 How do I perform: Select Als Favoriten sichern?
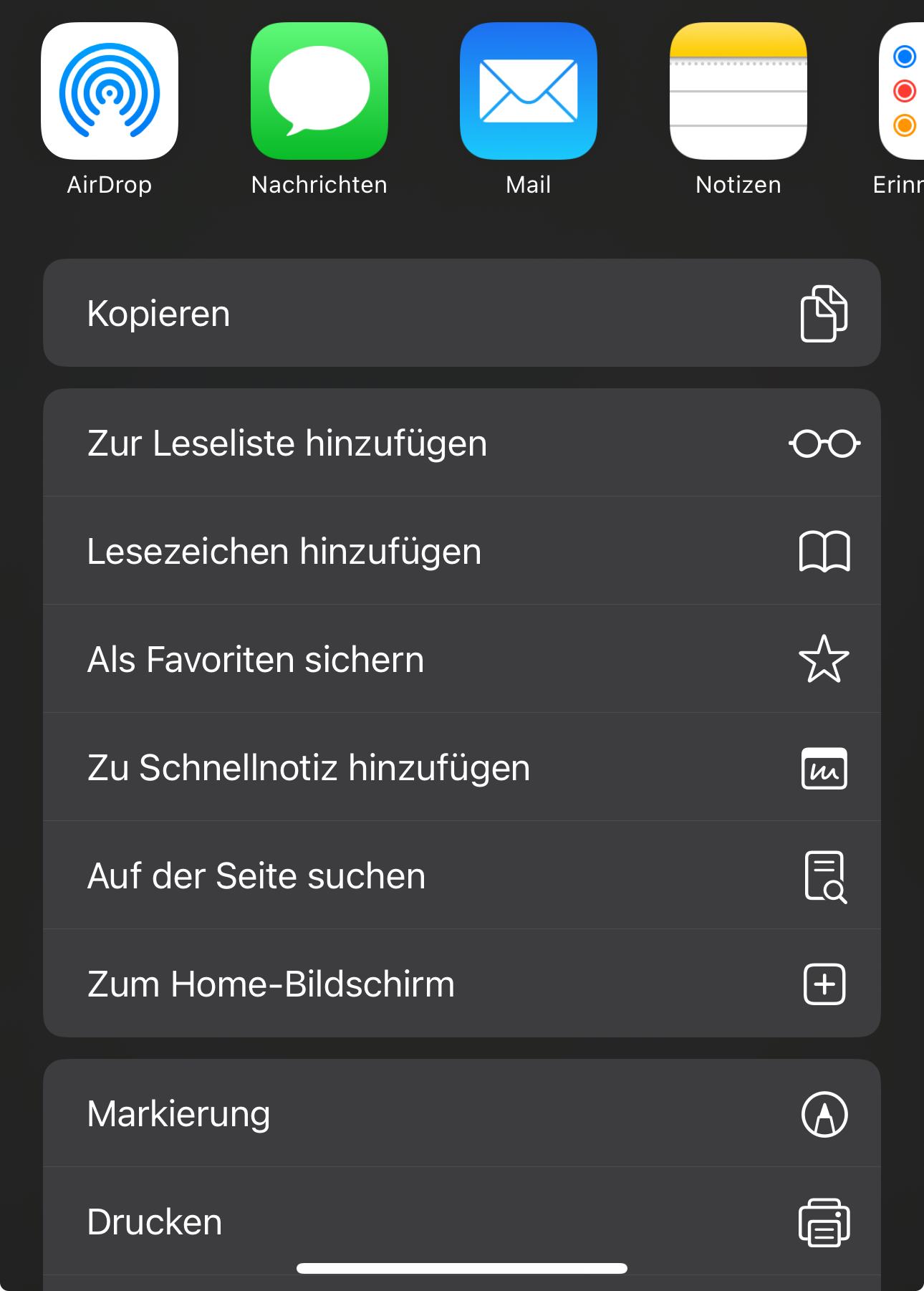[461, 659]
